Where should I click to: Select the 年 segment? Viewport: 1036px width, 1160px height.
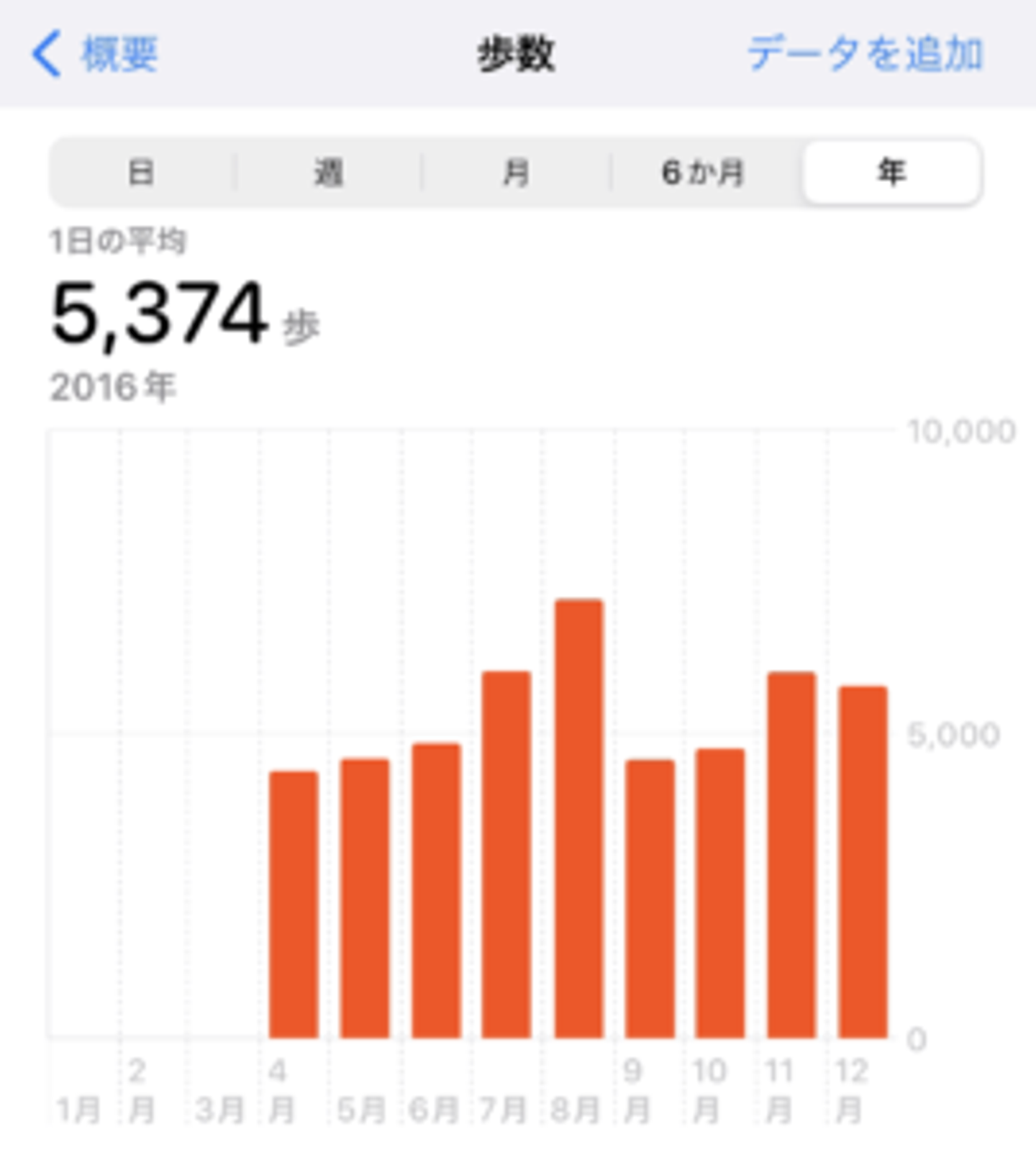(891, 173)
